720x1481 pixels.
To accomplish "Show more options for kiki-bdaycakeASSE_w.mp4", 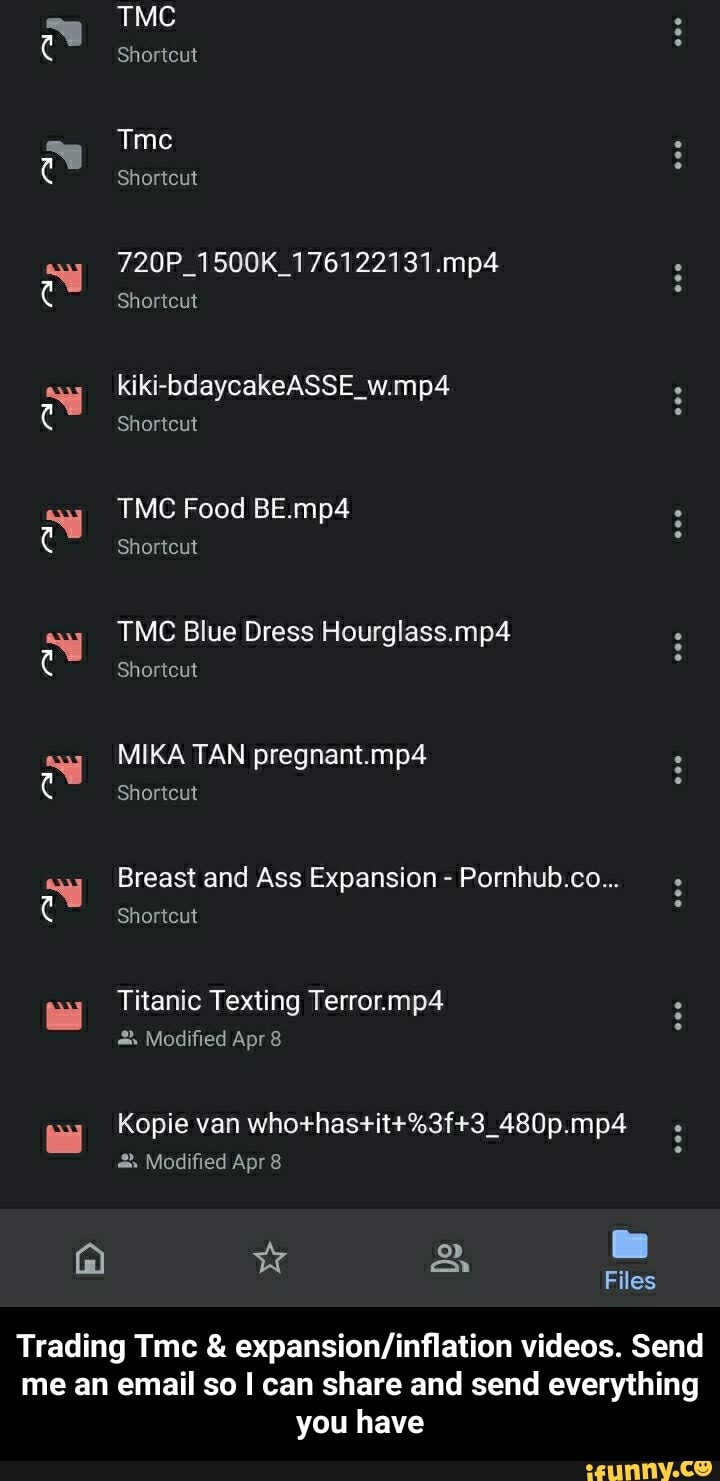I will point(678,401).
